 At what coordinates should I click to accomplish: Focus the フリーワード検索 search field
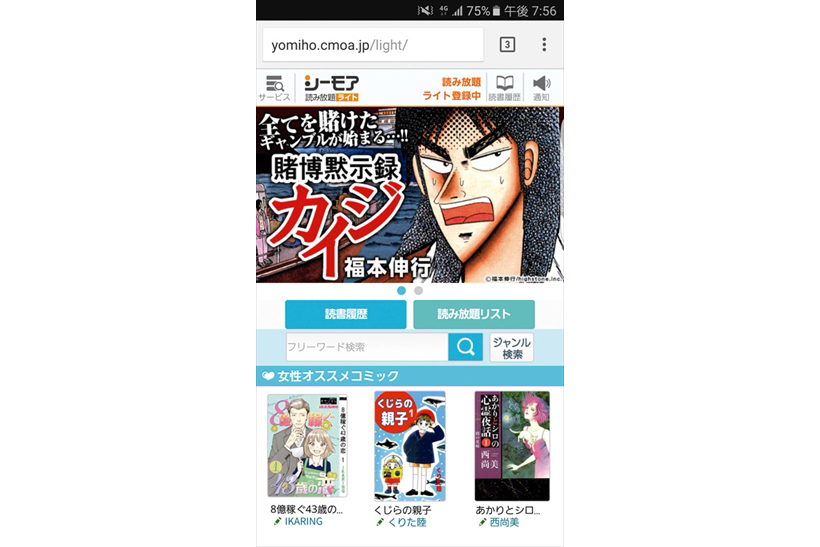coord(365,347)
